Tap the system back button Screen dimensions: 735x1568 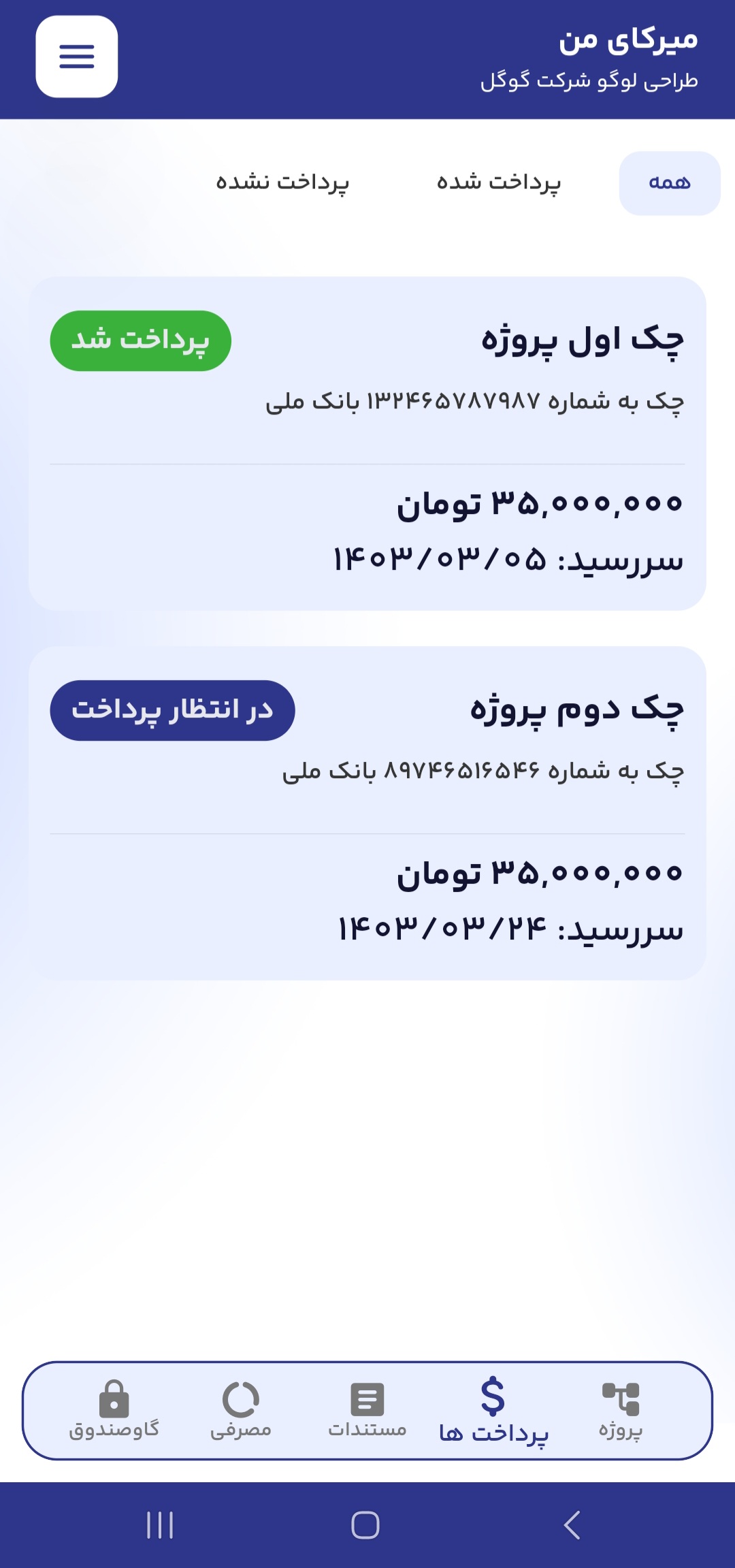[x=572, y=1525]
